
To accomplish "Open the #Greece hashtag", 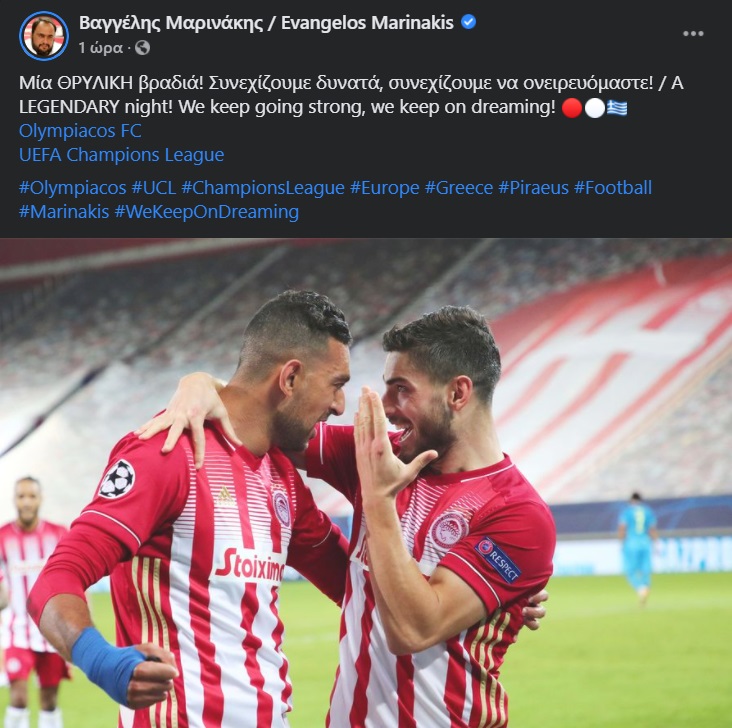I will [x=459, y=187].
